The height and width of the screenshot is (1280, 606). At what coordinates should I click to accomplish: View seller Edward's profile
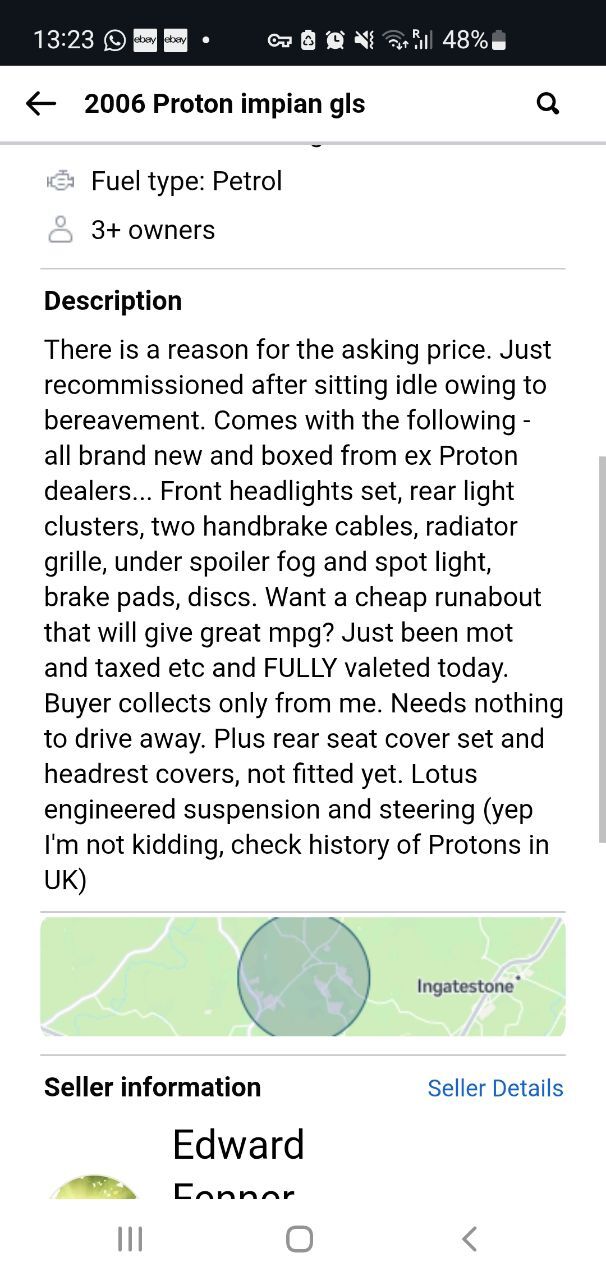(238, 1146)
